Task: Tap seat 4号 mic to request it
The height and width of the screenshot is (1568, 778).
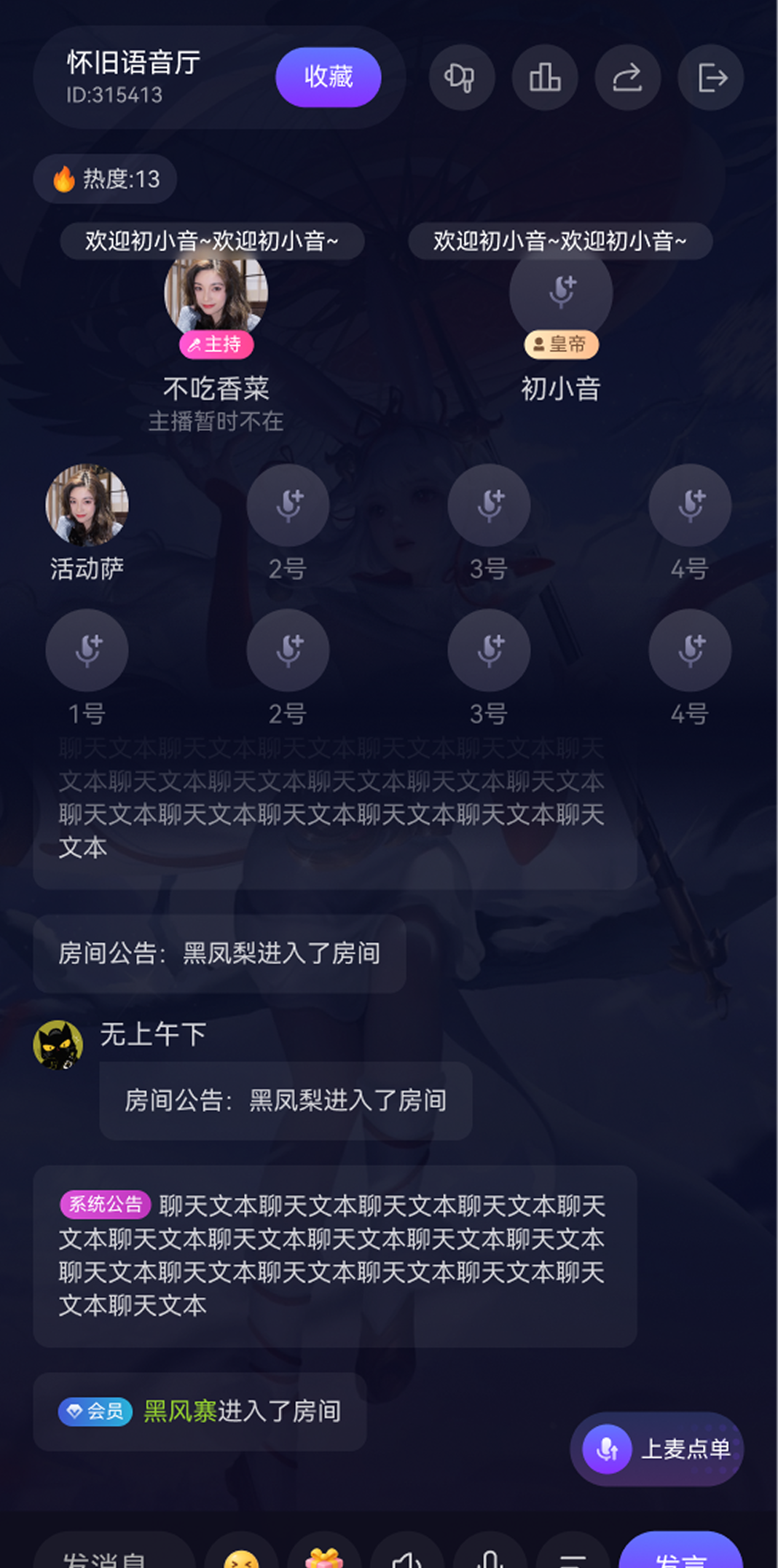Action: click(x=690, y=505)
